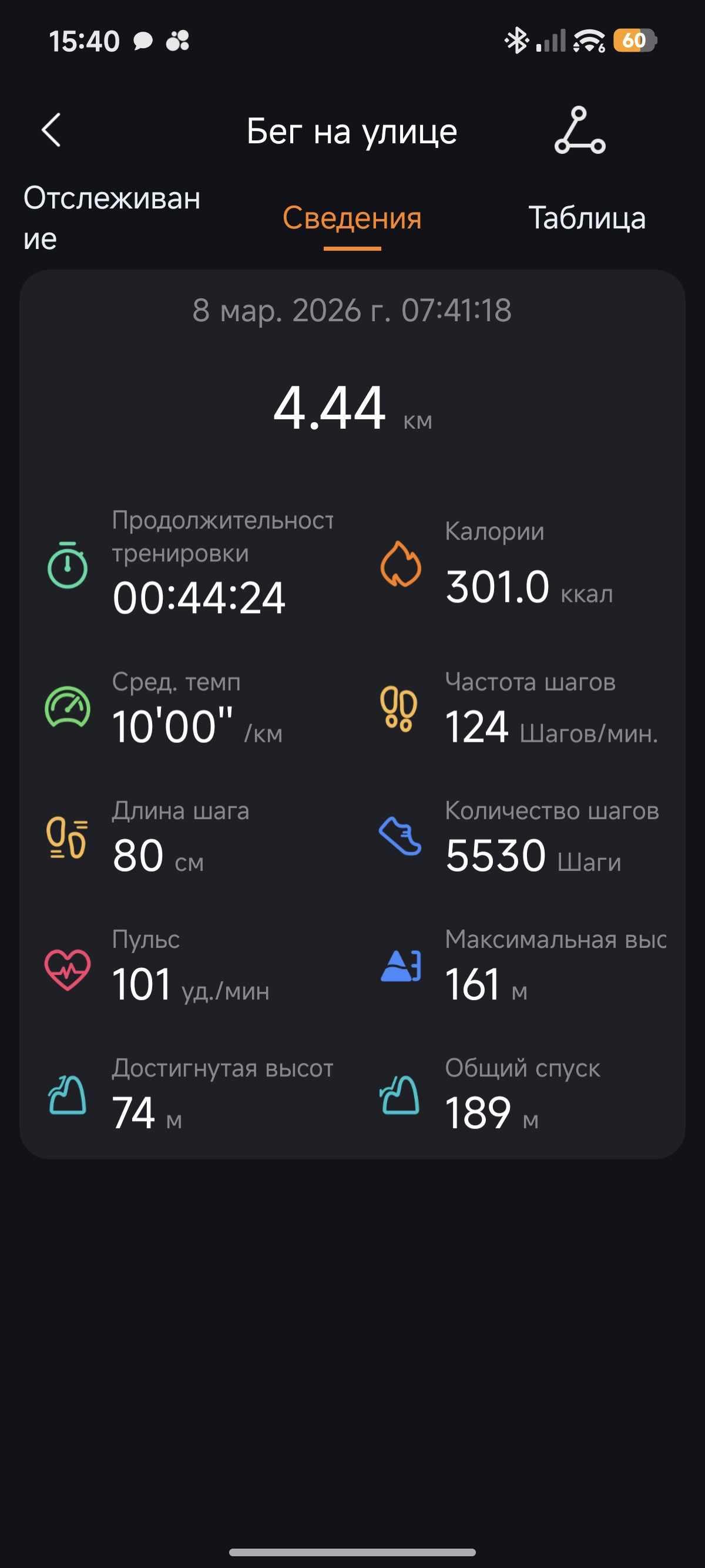The image size is (705, 1568).
Task: Open the route share icon
Action: tap(580, 130)
